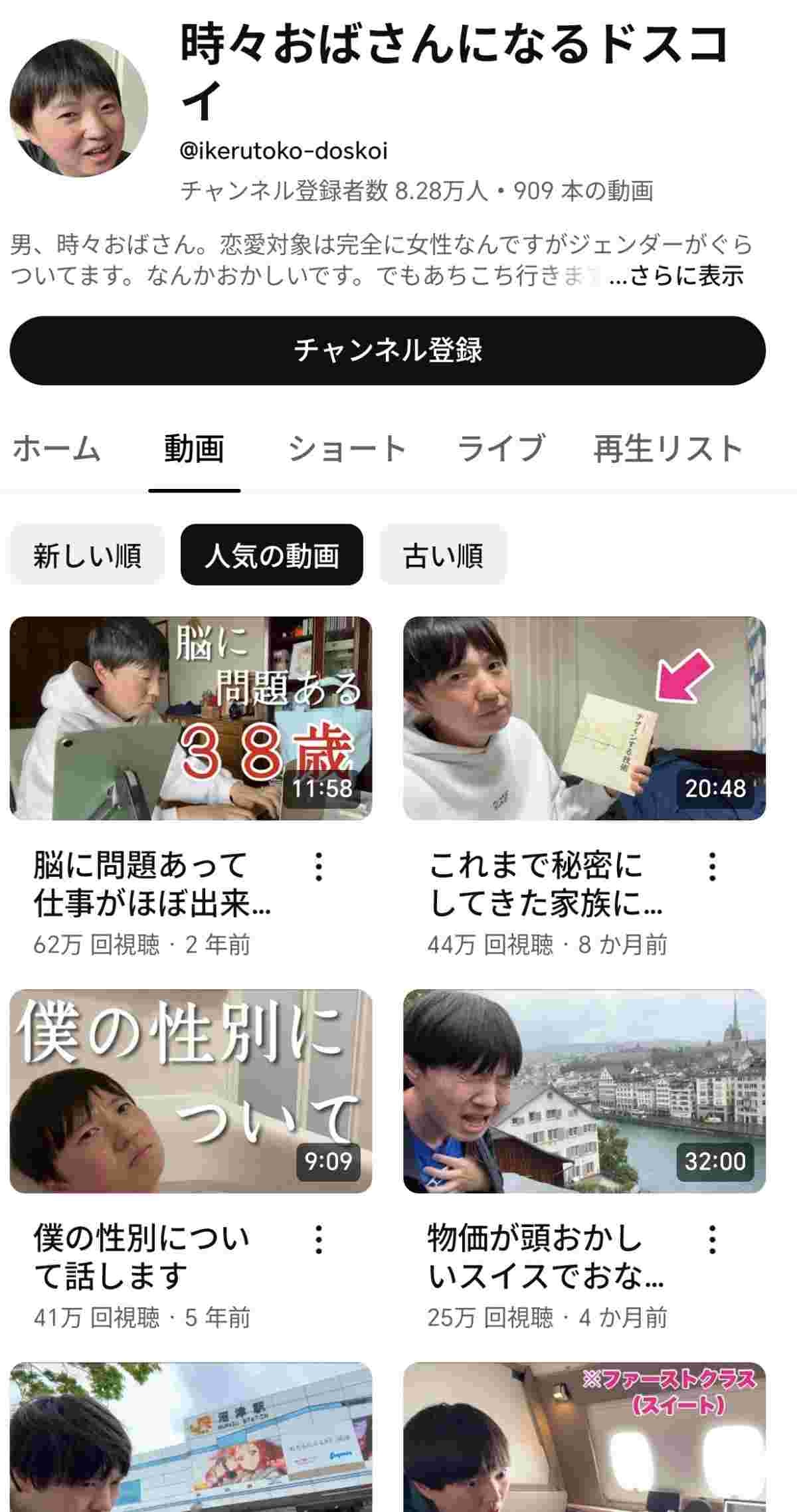Switch to the ショート tab

pyautogui.click(x=347, y=448)
